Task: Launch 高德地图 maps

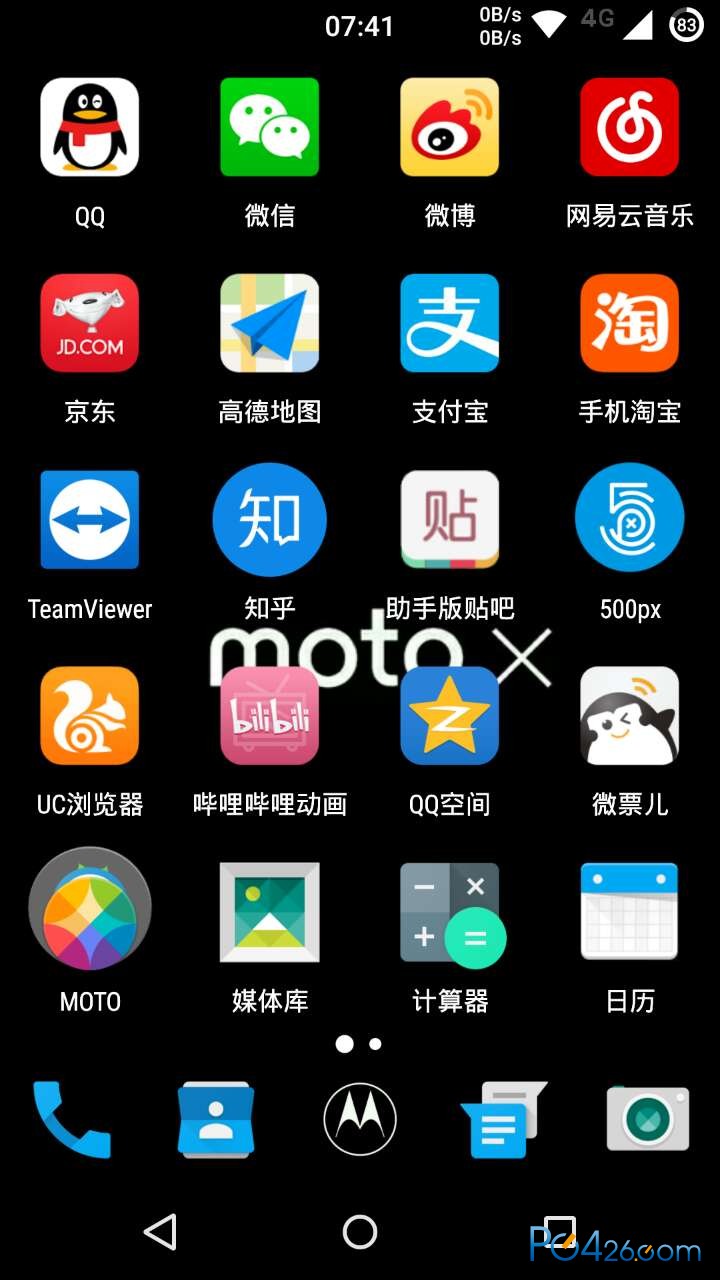Action: coord(270,324)
